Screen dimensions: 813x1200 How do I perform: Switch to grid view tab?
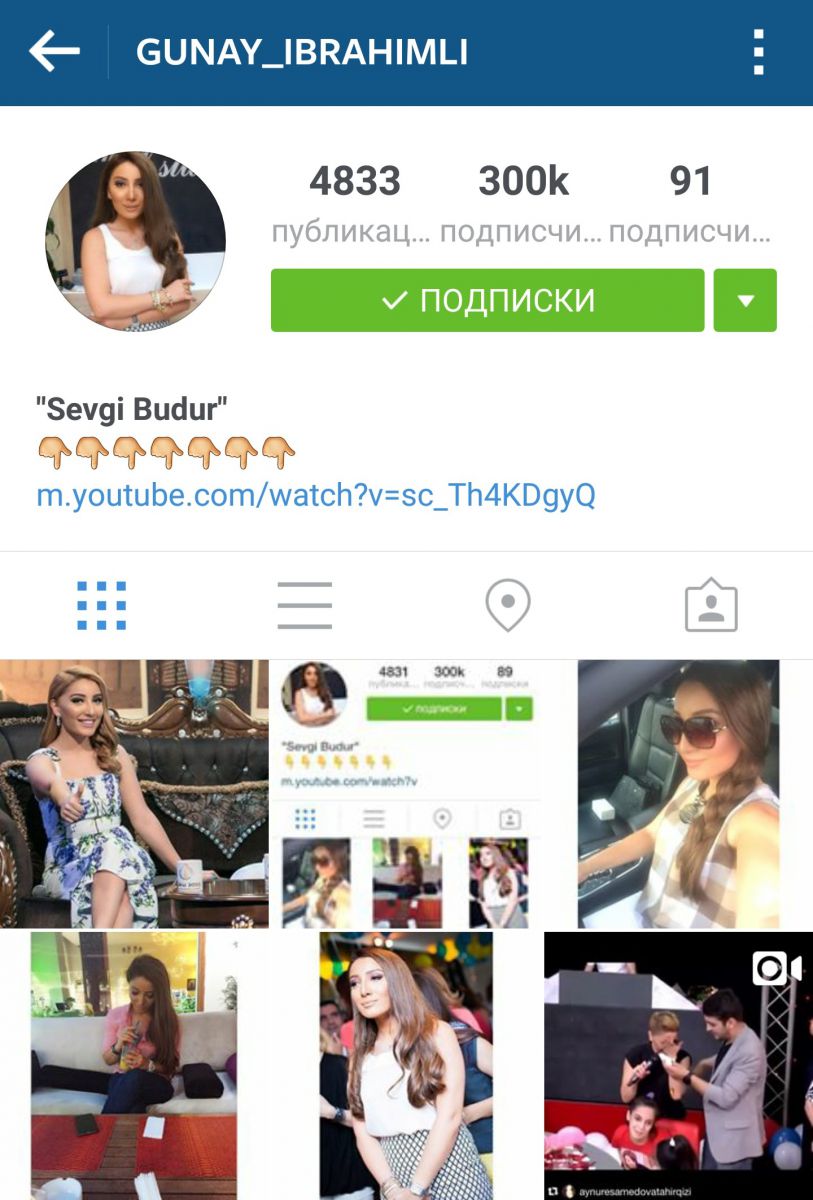(x=102, y=606)
